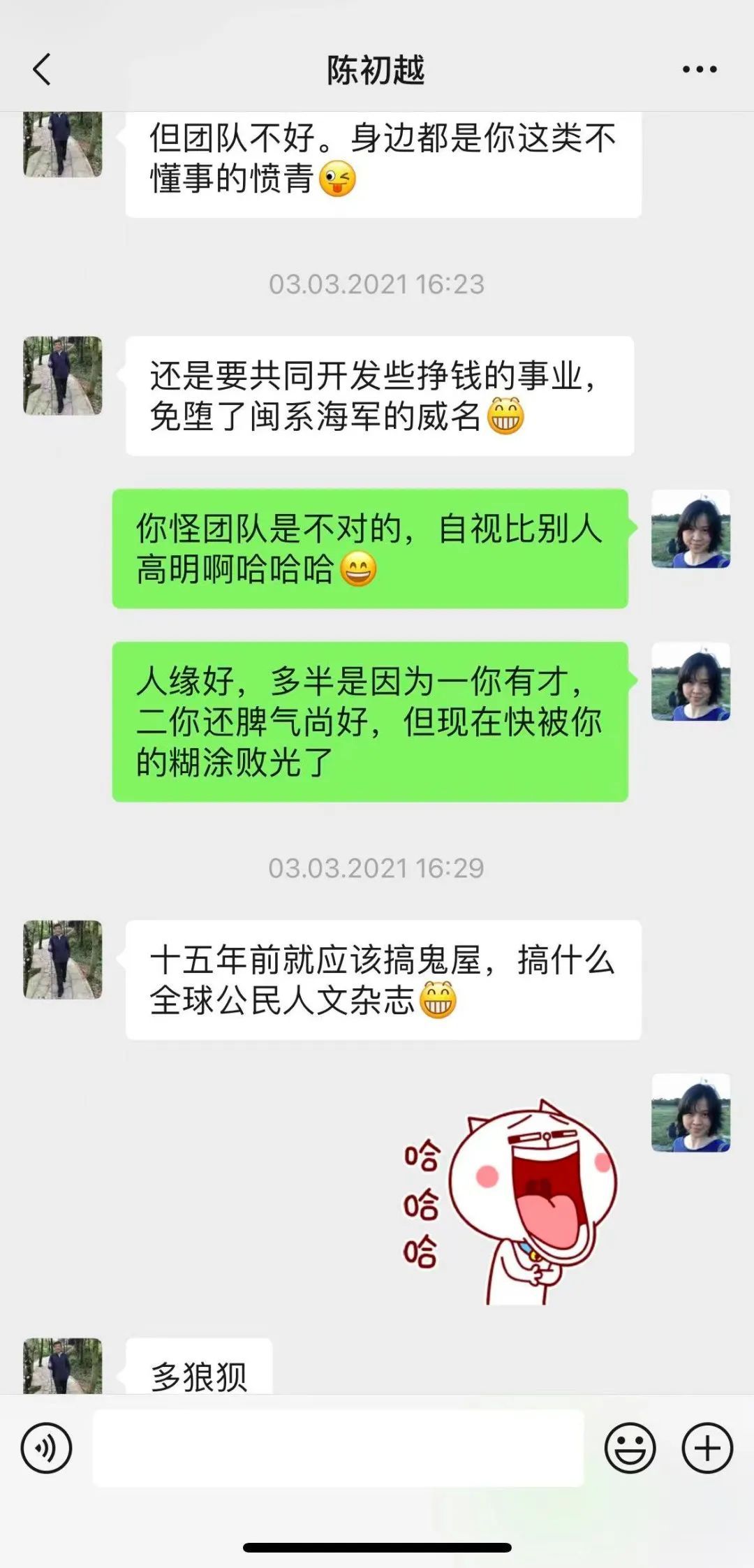Open the plus attachment menu
The image size is (754, 1568).
(707, 1448)
